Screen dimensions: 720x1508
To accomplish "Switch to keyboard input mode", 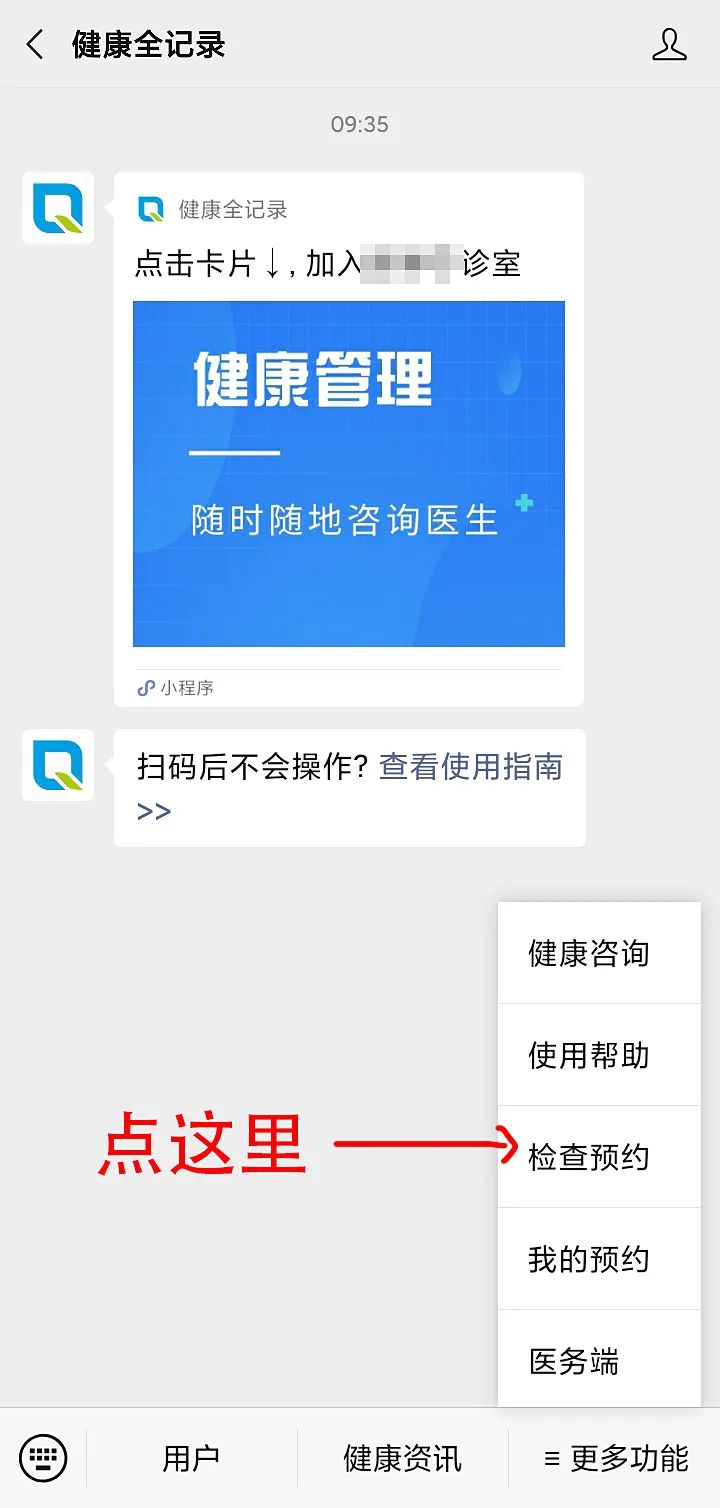I will (43, 1458).
